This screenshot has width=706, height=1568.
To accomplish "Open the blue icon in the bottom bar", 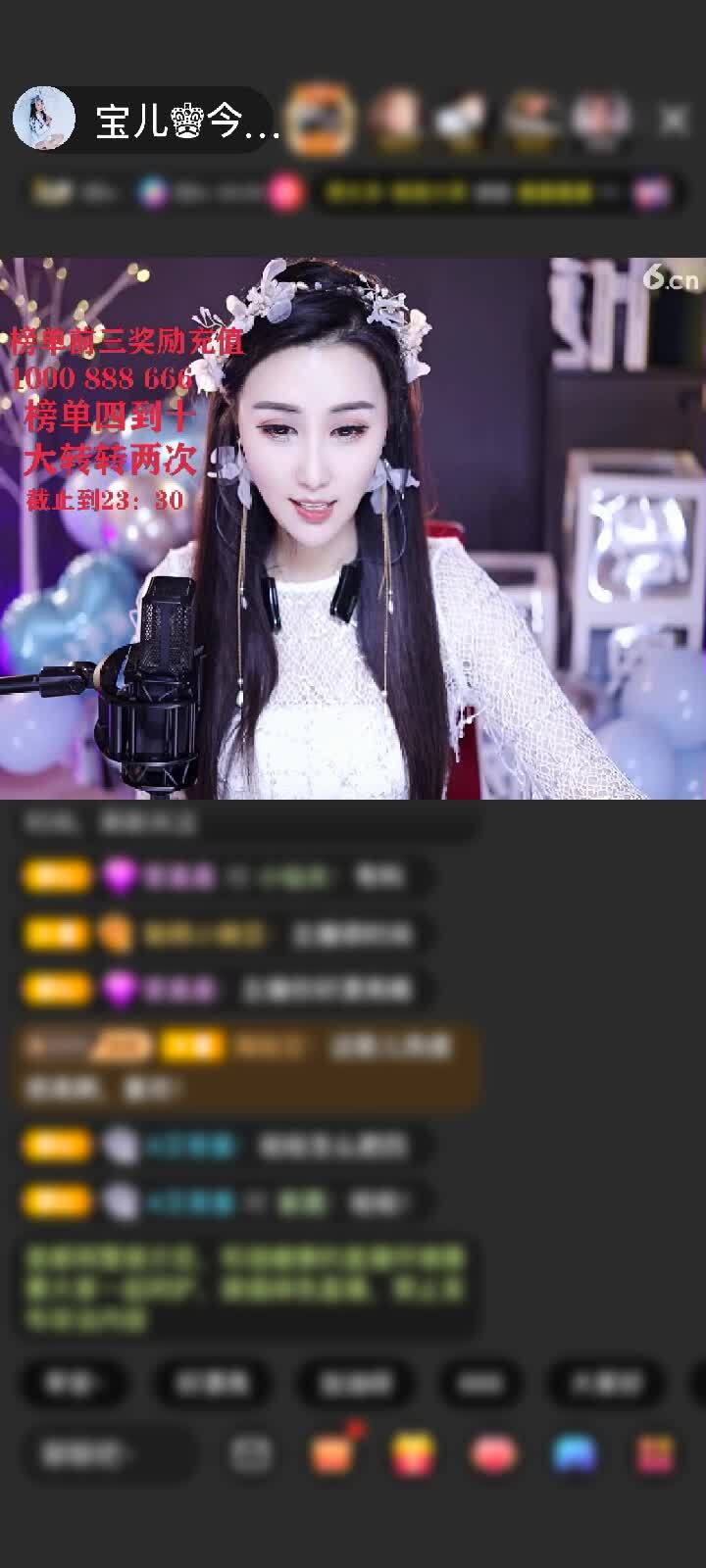I will (x=575, y=1454).
